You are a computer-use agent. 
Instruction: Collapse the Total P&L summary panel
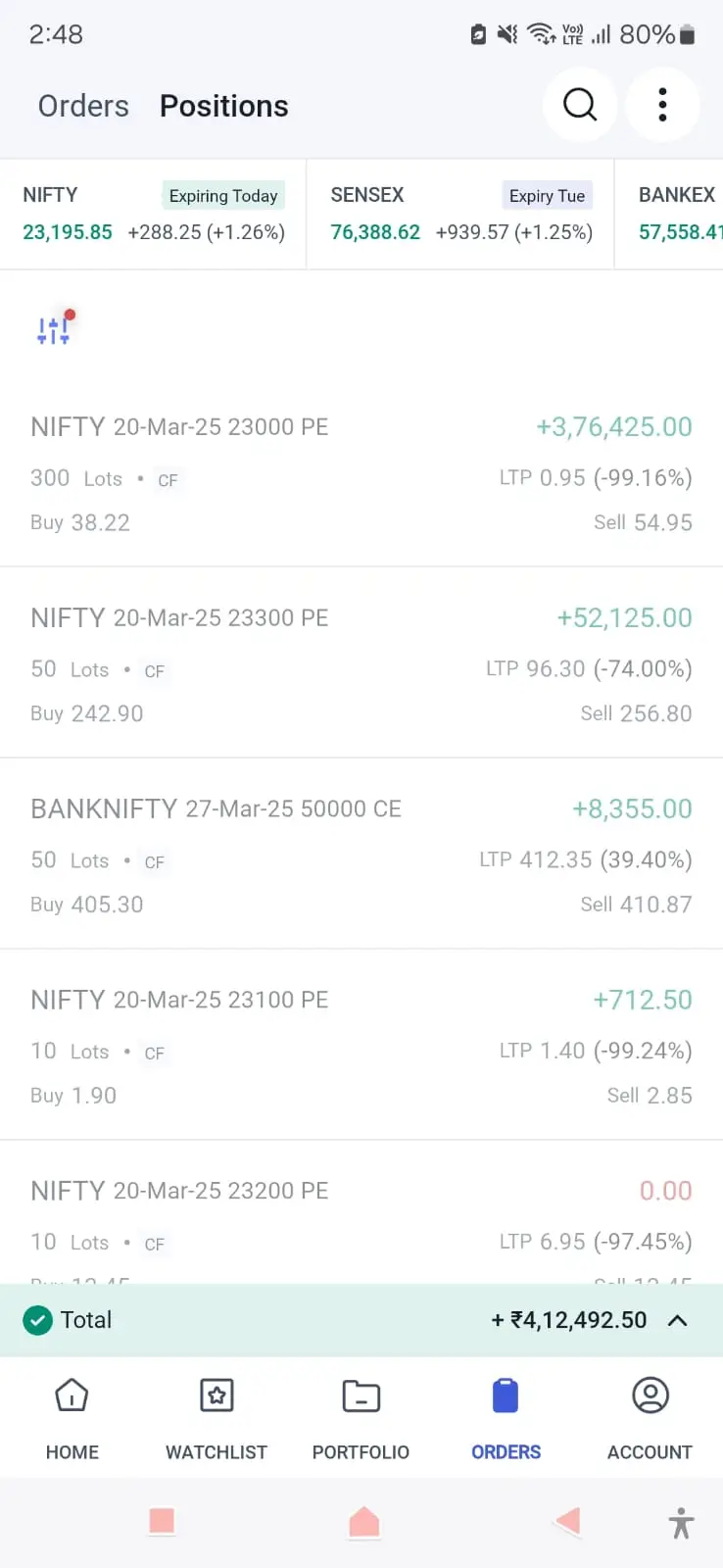pos(677,1320)
